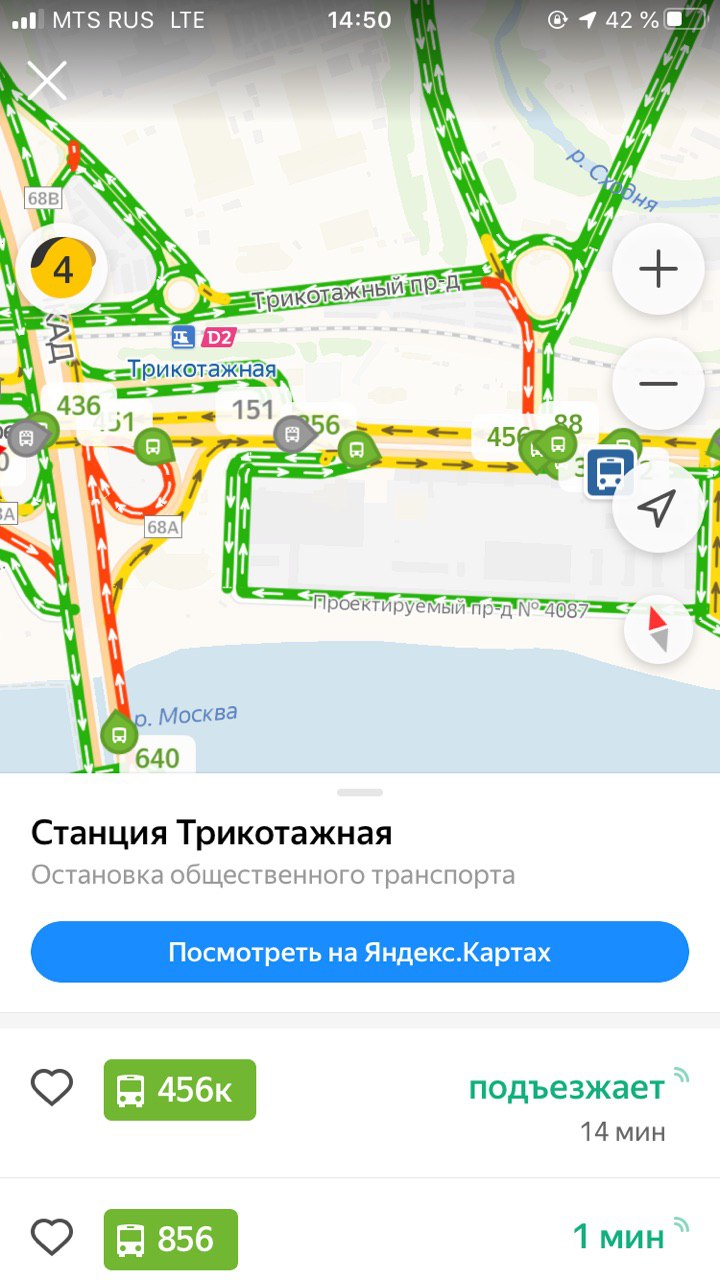Zoom out the map with minus button
Viewport: 720px width, 1280px height.
[x=658, y=384]
